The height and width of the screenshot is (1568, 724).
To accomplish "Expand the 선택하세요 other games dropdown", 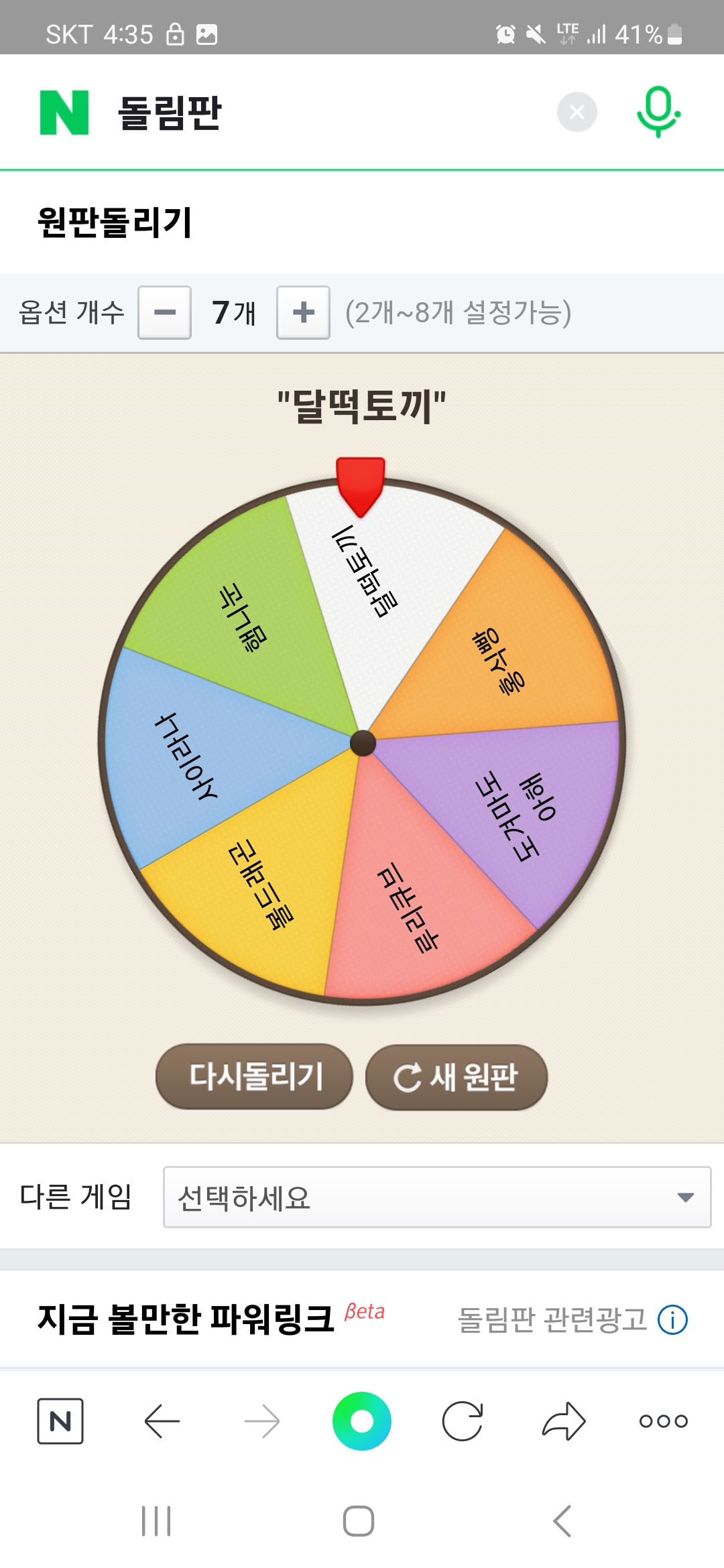I will (x=437, y=1197).
